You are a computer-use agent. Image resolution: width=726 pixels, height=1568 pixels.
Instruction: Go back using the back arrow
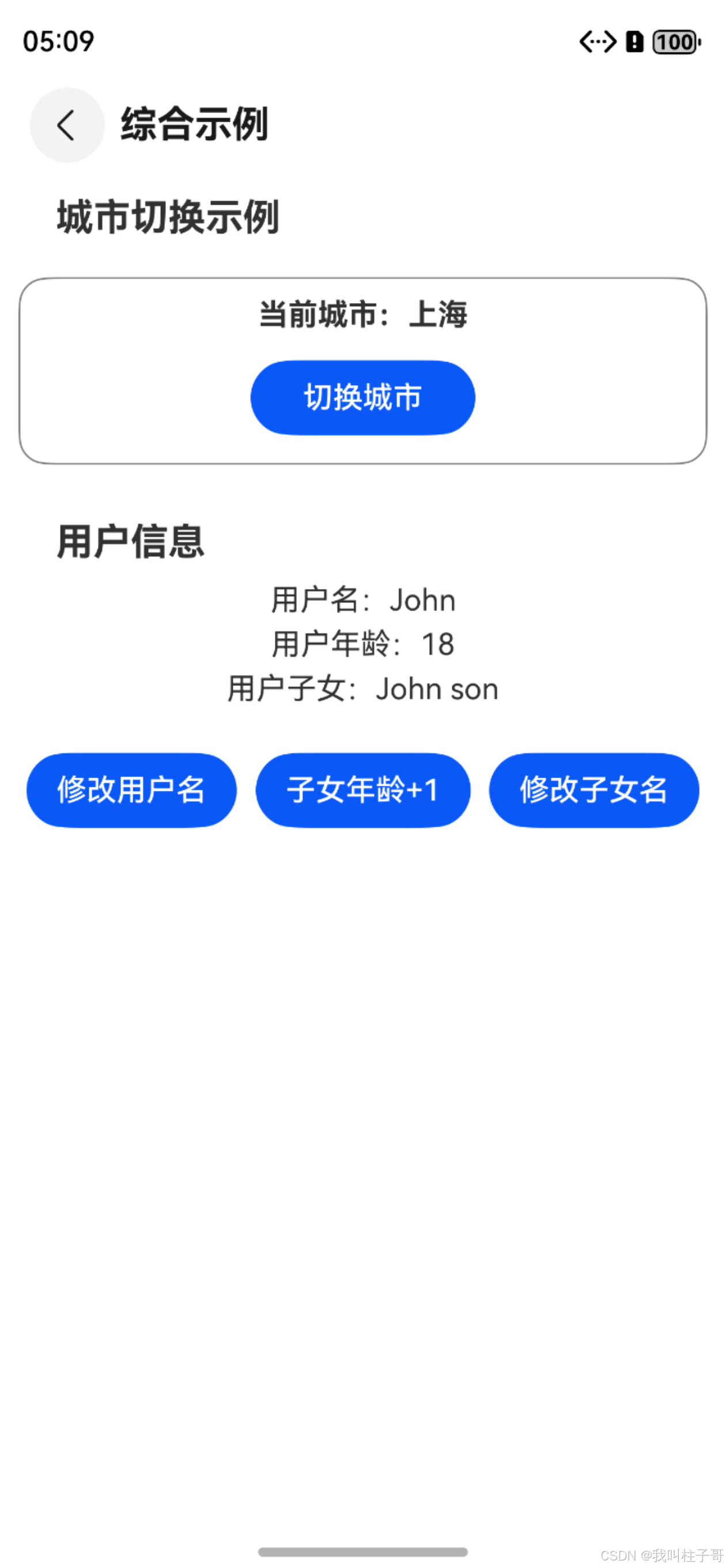coord(67,126)
